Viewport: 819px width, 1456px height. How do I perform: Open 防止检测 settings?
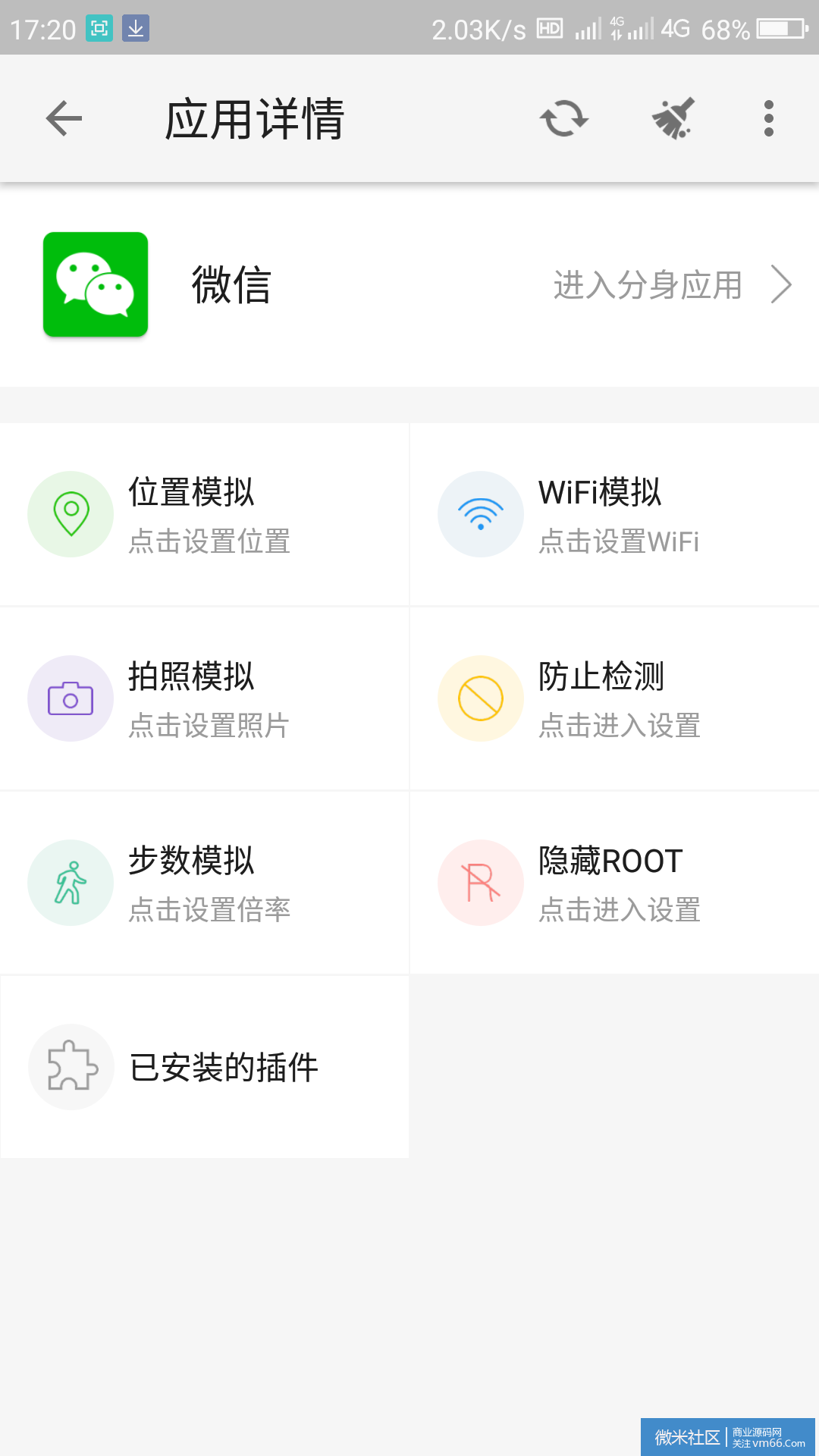click(615, 698)
